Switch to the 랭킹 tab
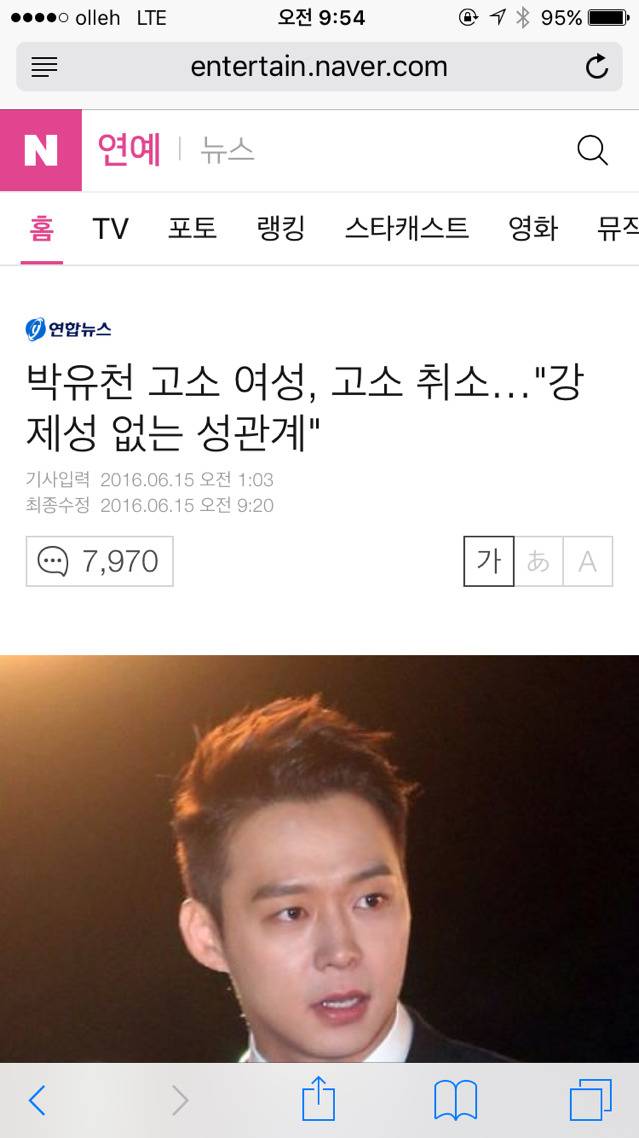This screenshot has width=639, height=1138. point(281,229)
